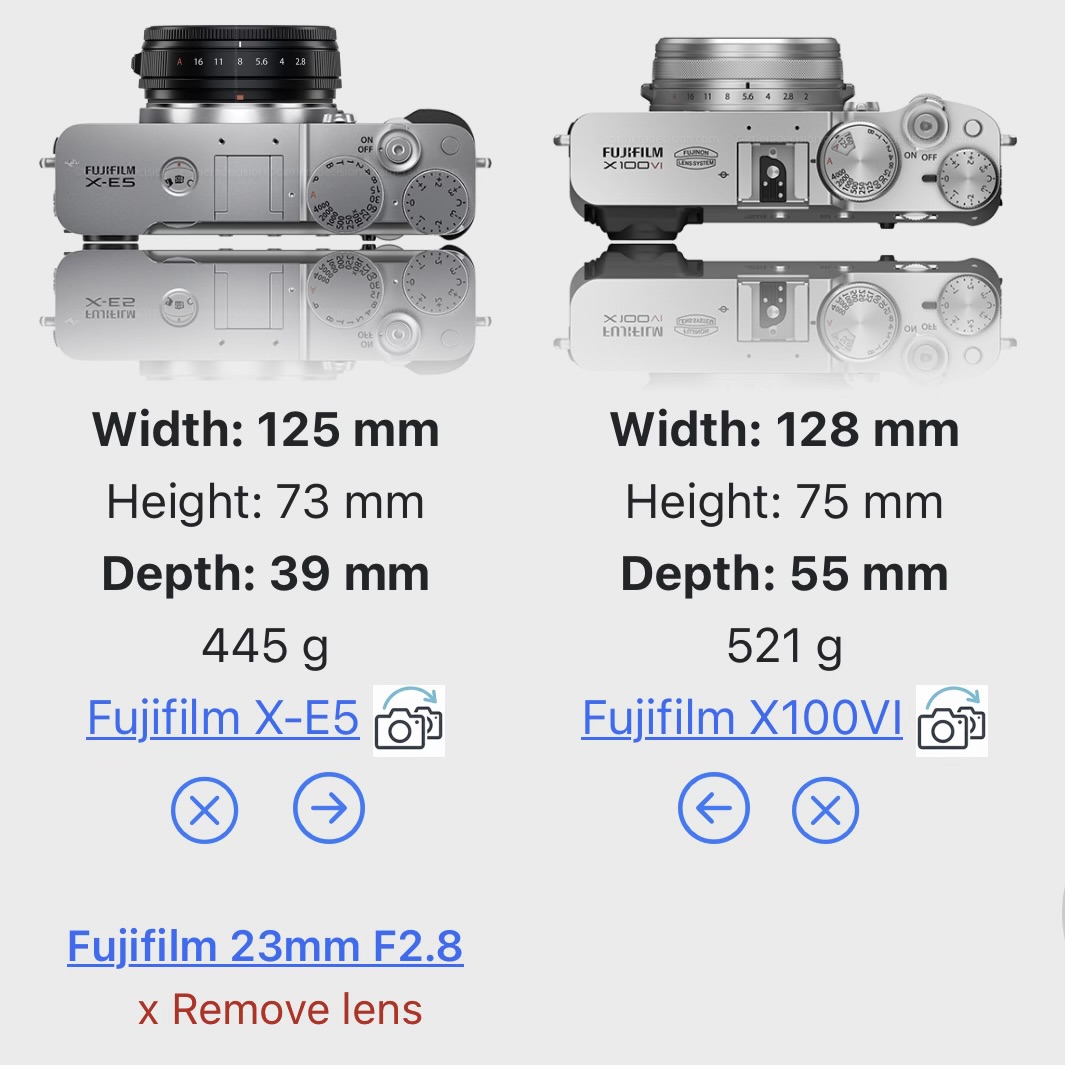Move the Fujifilm X-E5 to the right
The width and height of the screenshot is (1065, 1065).
pos(329,808)
